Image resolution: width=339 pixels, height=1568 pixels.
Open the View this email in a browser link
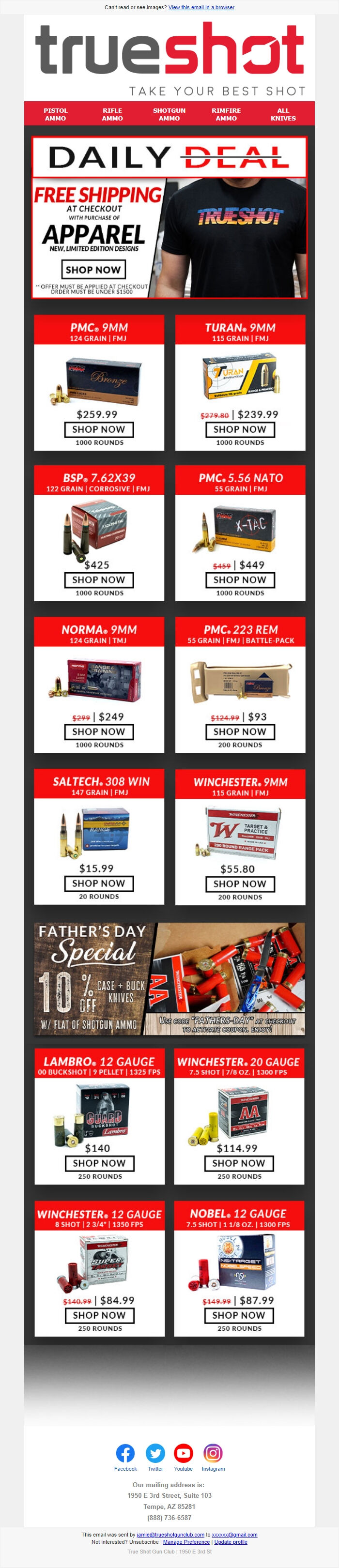coord(201,7)
